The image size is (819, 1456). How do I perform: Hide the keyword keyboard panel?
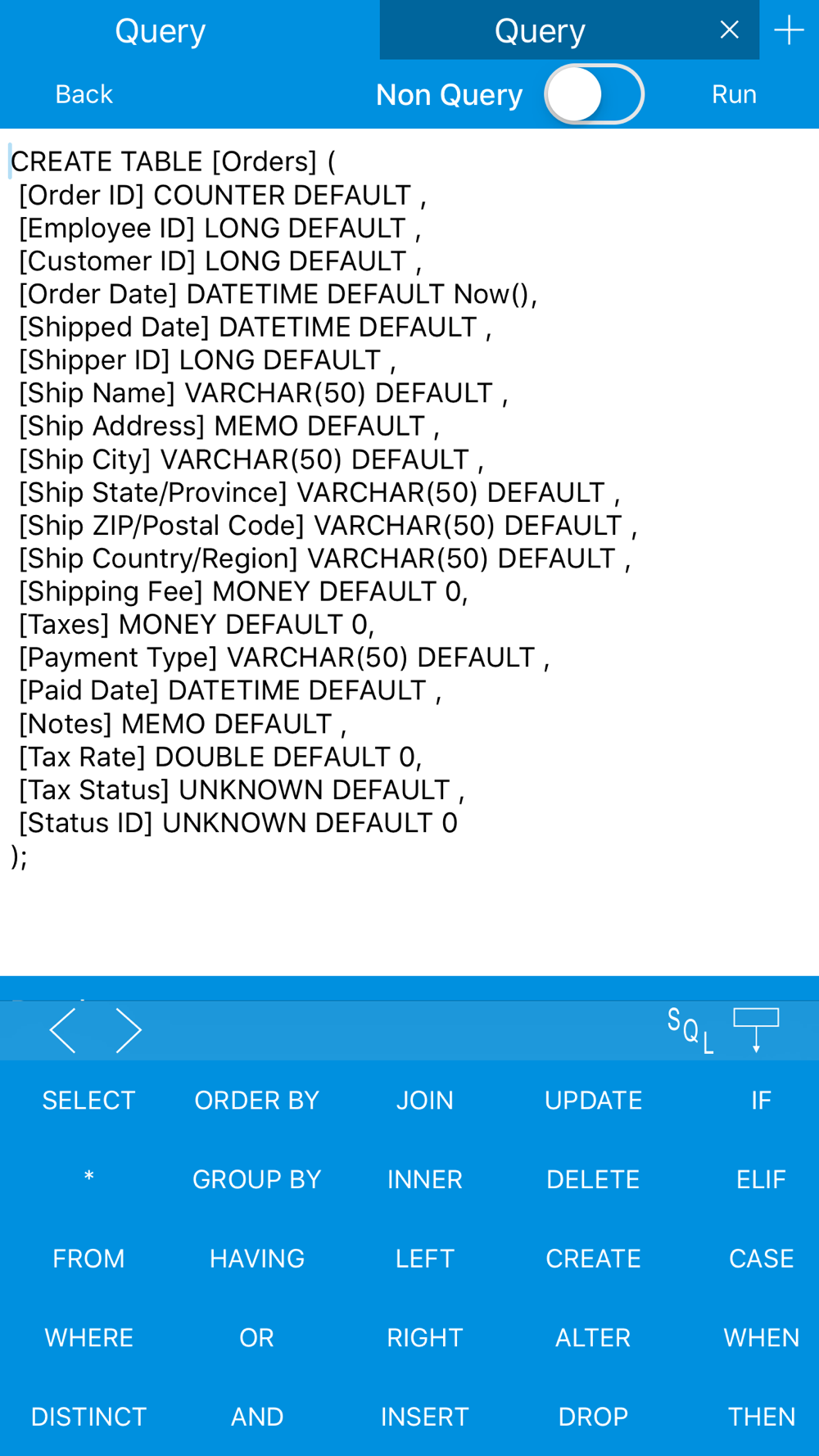pyautogui.click(x=755, y=1030)
